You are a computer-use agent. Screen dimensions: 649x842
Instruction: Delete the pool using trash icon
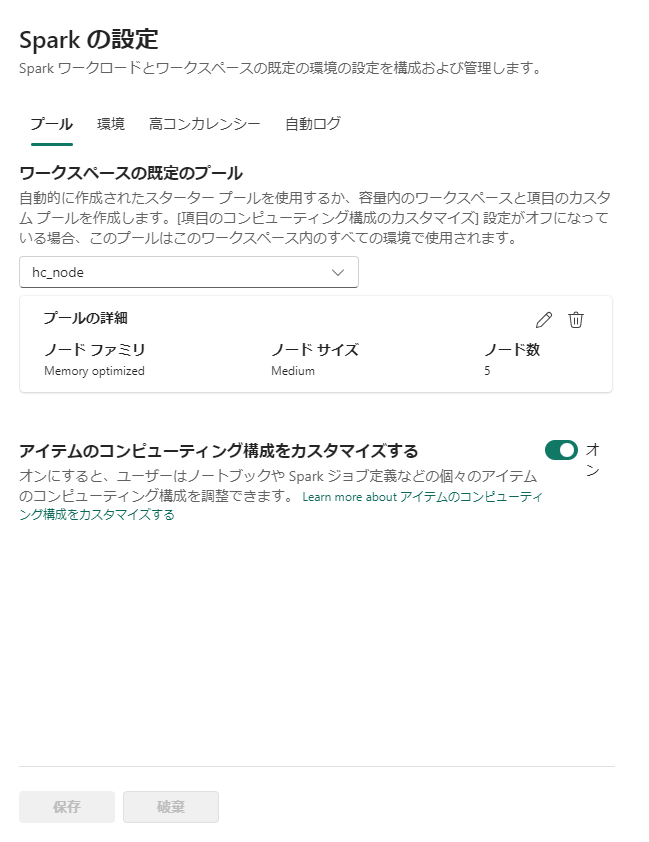(576, 320)
